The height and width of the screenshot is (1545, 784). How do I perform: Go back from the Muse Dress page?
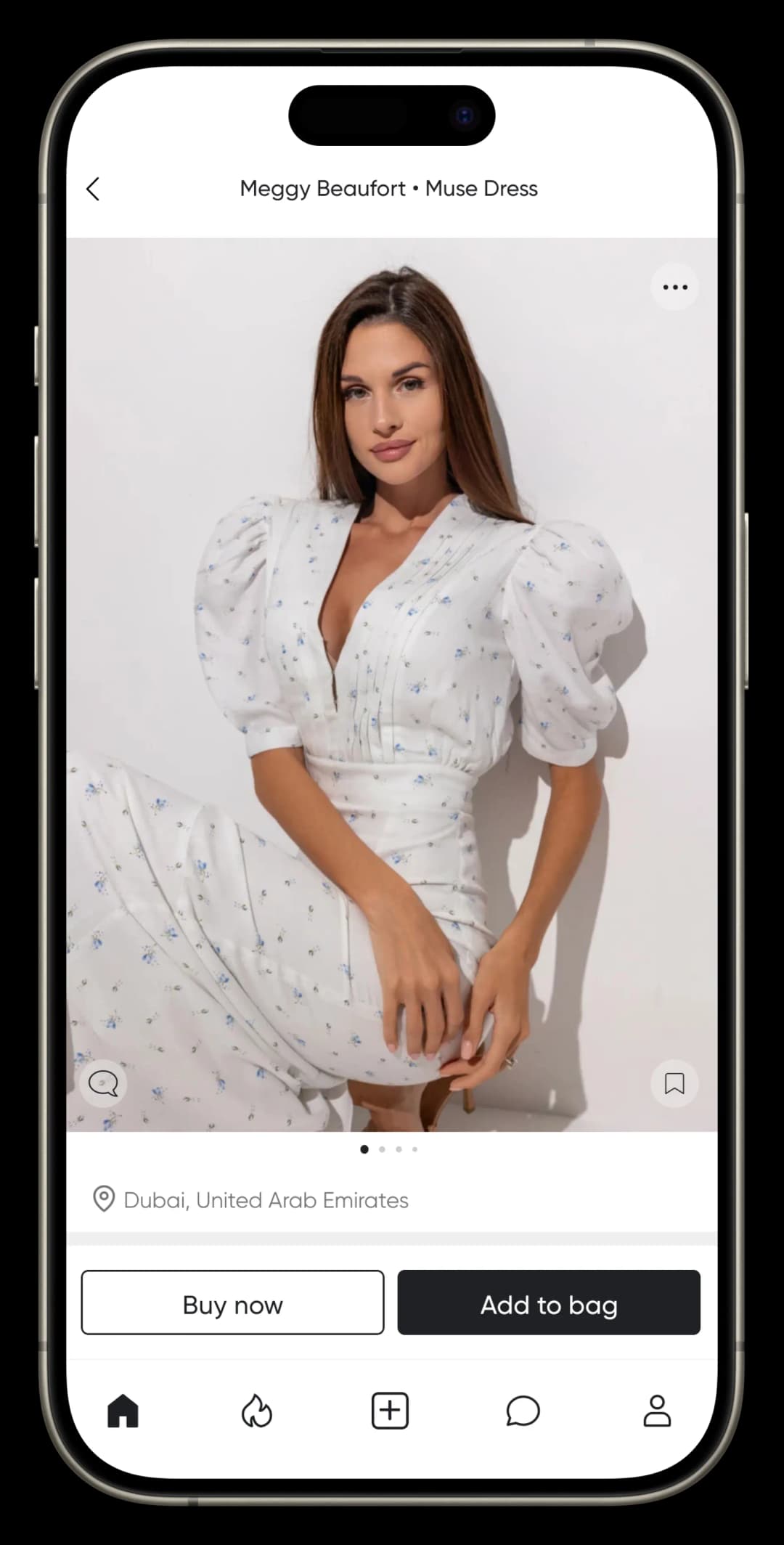tap(93, 189)
